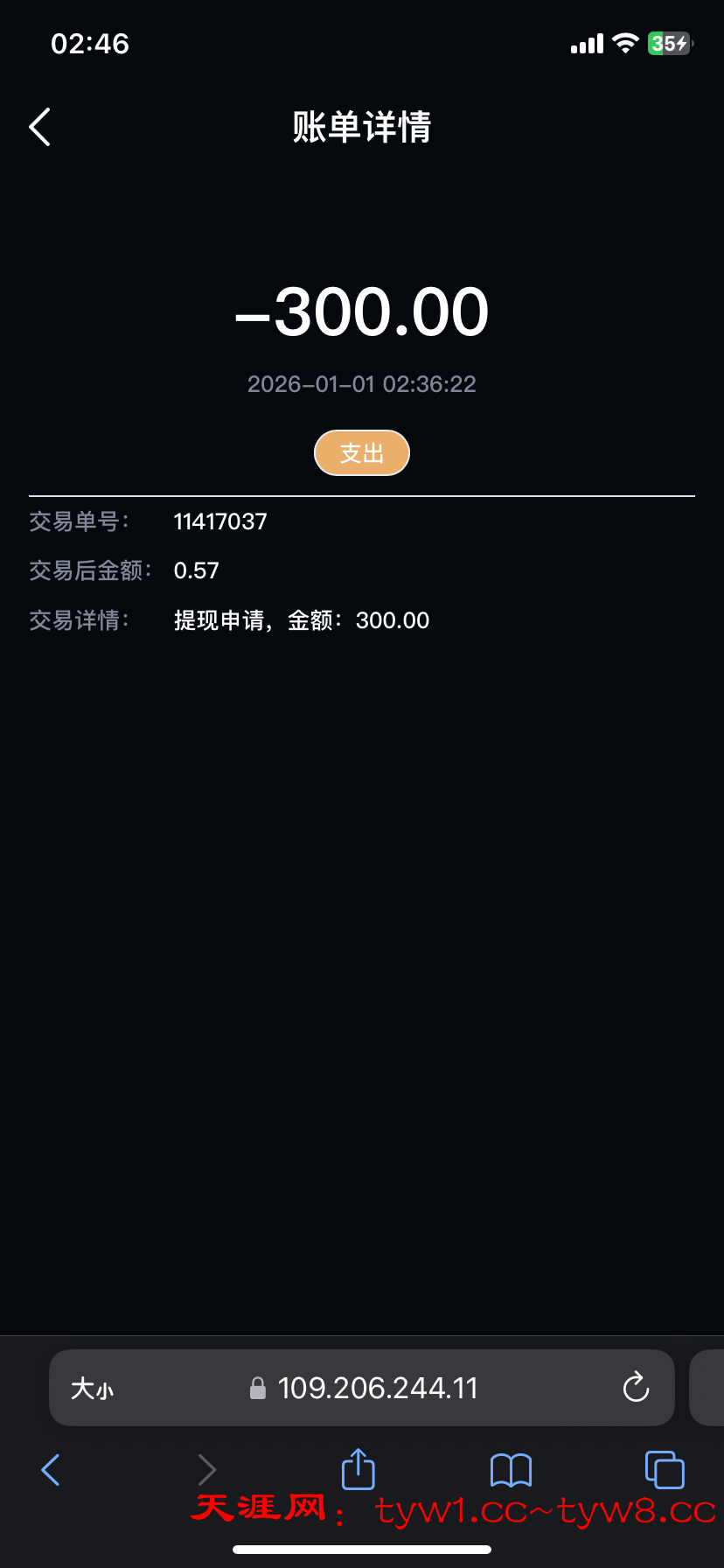The width and height of the screenshot is (724, 1568).
Task: Tap the page reload icon
Action: 636,1388
